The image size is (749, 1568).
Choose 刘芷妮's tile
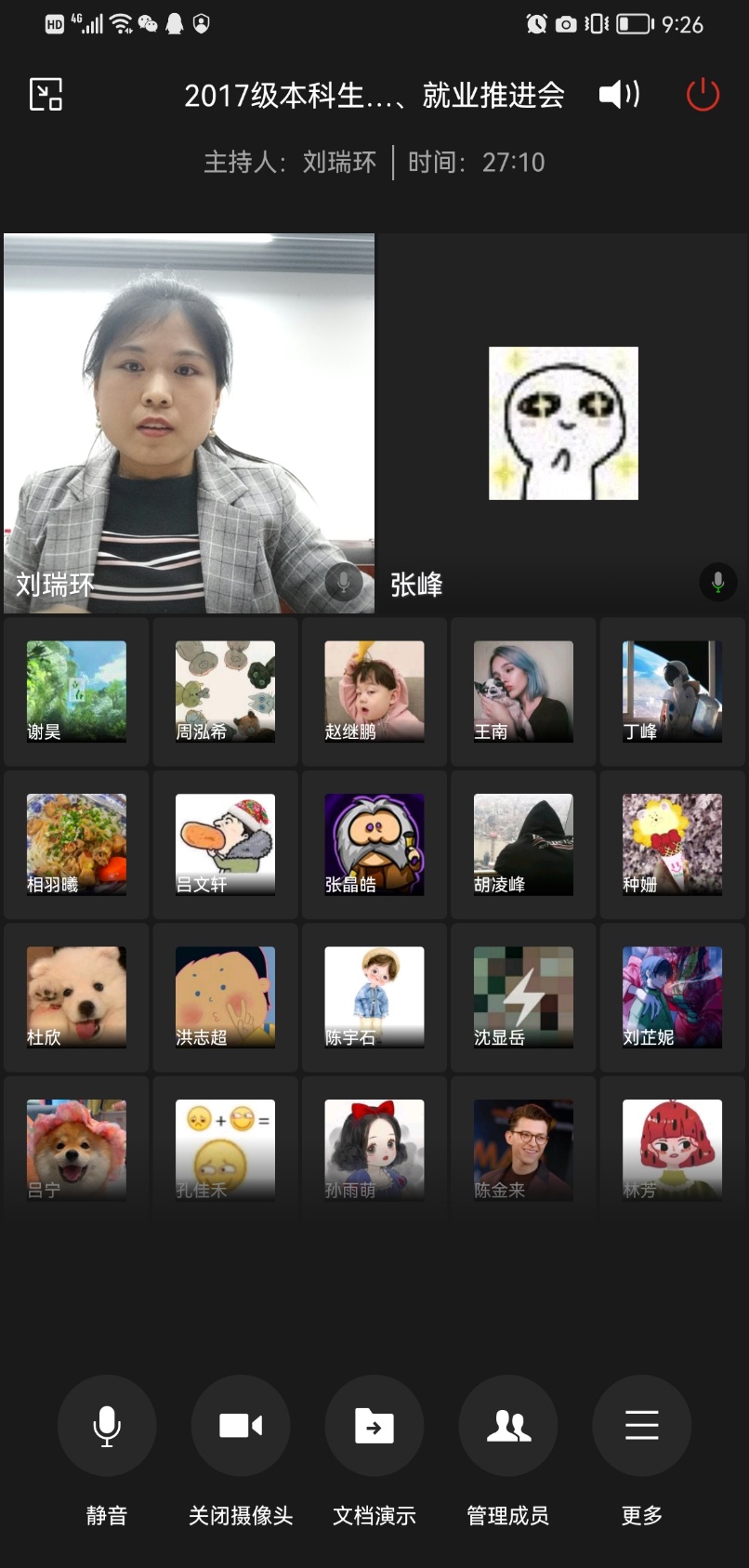pos(672,996)
